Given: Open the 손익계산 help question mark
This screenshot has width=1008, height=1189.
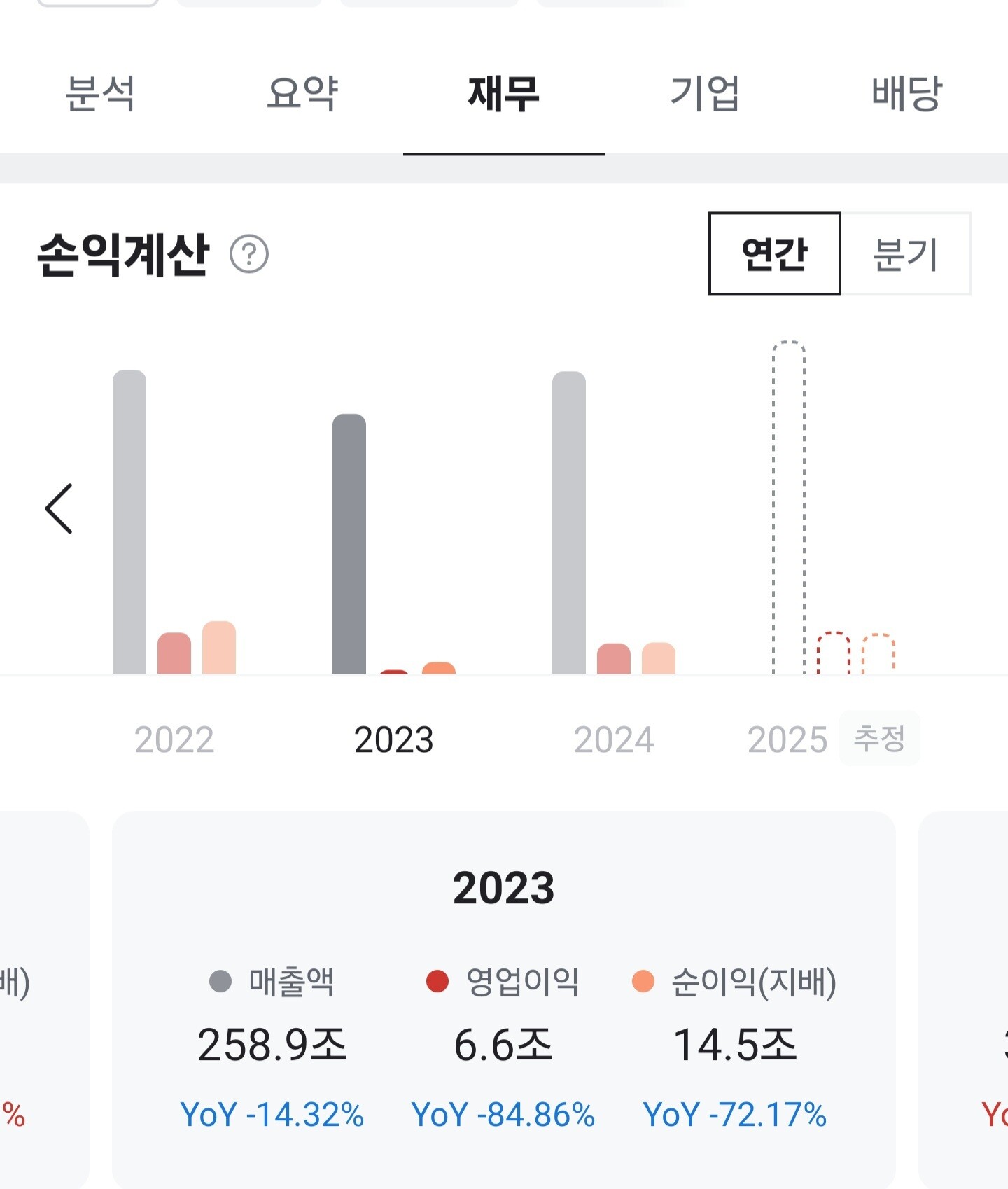Looking at the screenshot, I should point(249,254).
